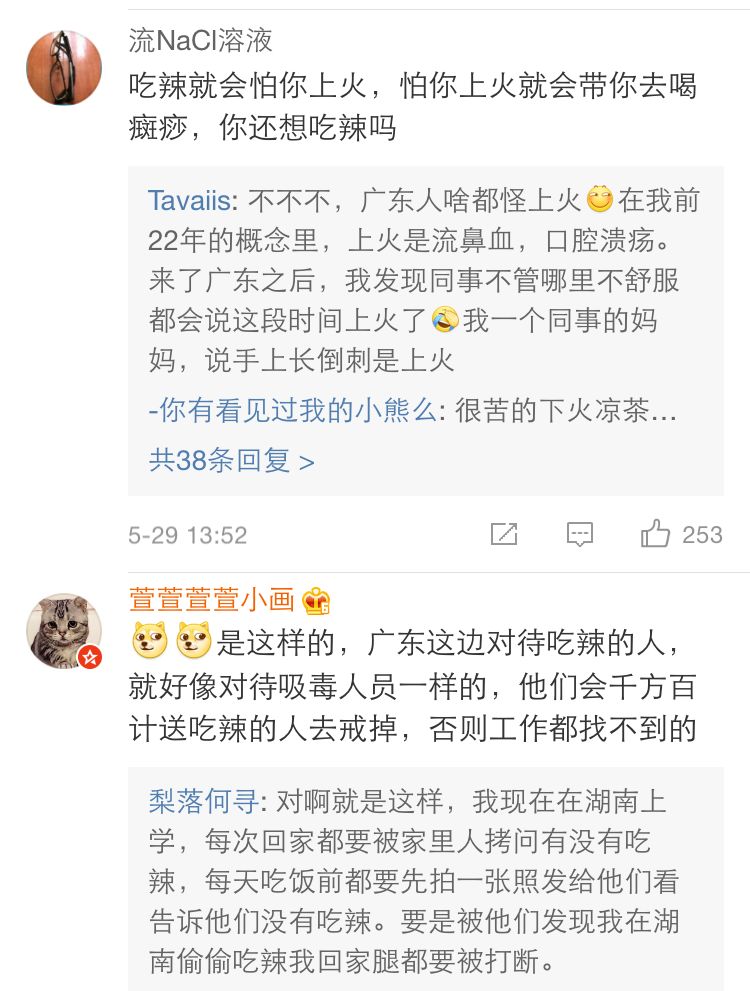Reply to 流NaCl溶液's comment

[580, 534]
